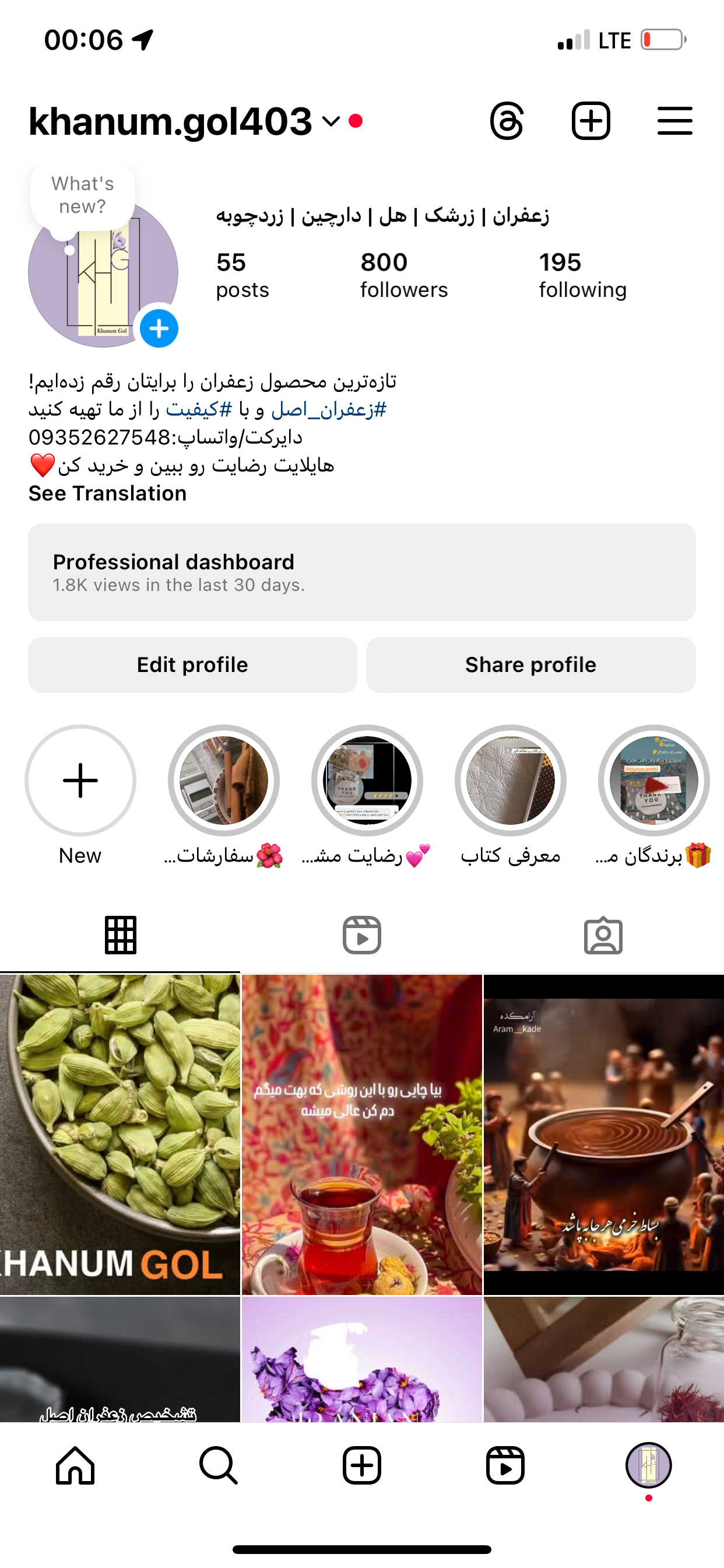Viewport: 724px width, 1568px height.
Task: Tap Share profile
Action: click(x=531, y=664)
